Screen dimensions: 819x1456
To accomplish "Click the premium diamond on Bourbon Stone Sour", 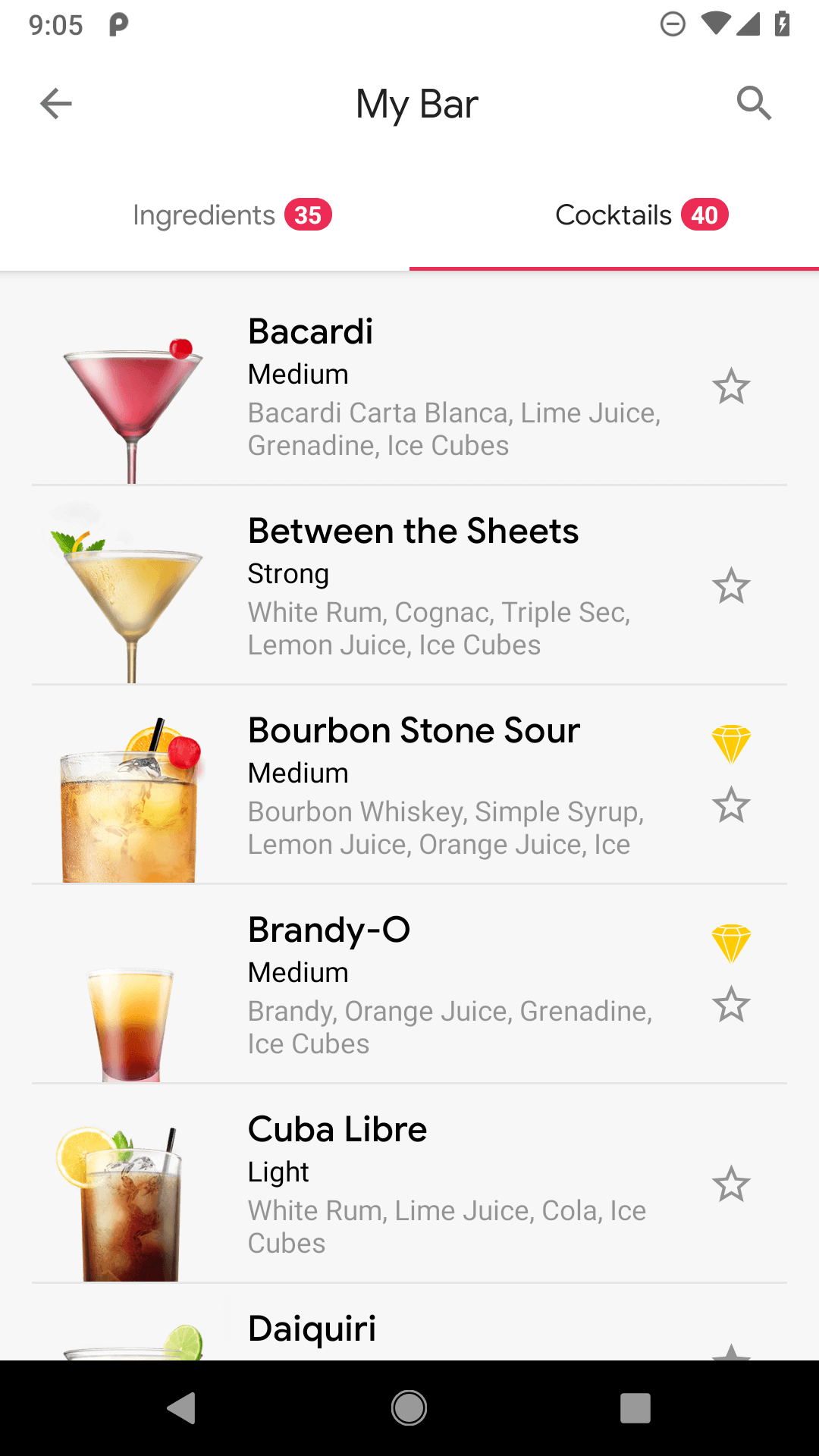I will [x=730, y=741].
